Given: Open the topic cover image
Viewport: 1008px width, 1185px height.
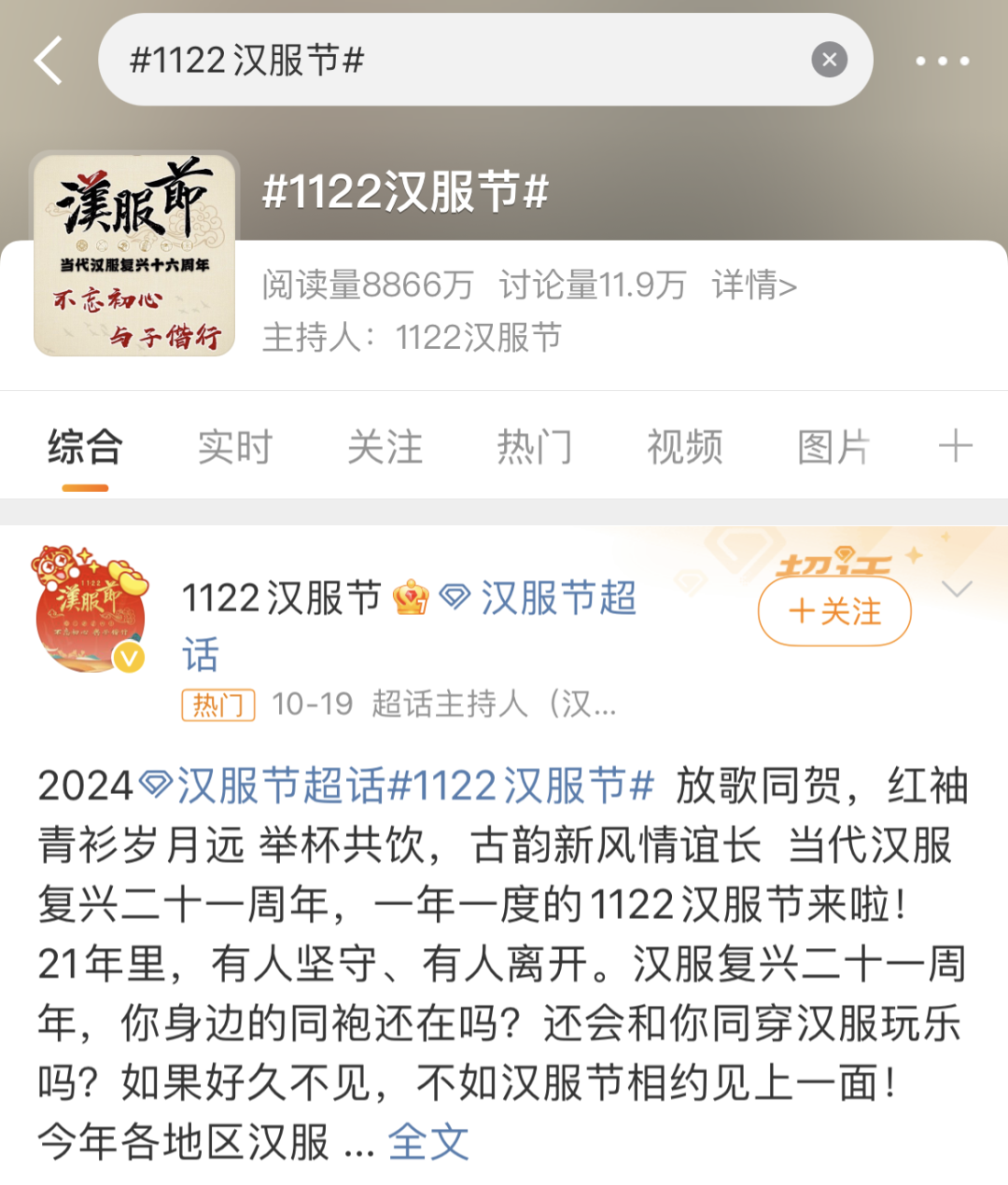Looking at the screenshot, I should [x=134, y=255].
